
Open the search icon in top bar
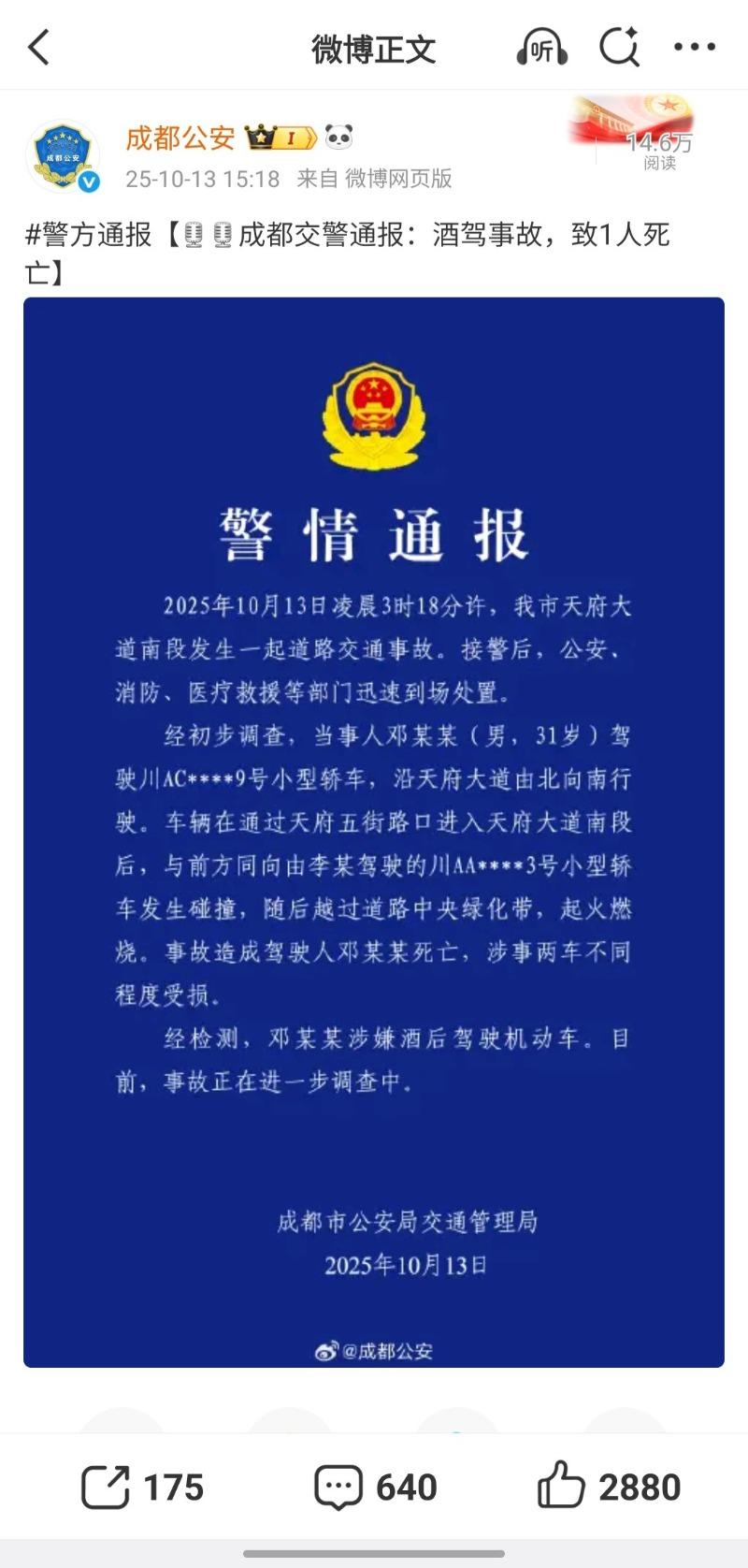click(x=619, y=47)
